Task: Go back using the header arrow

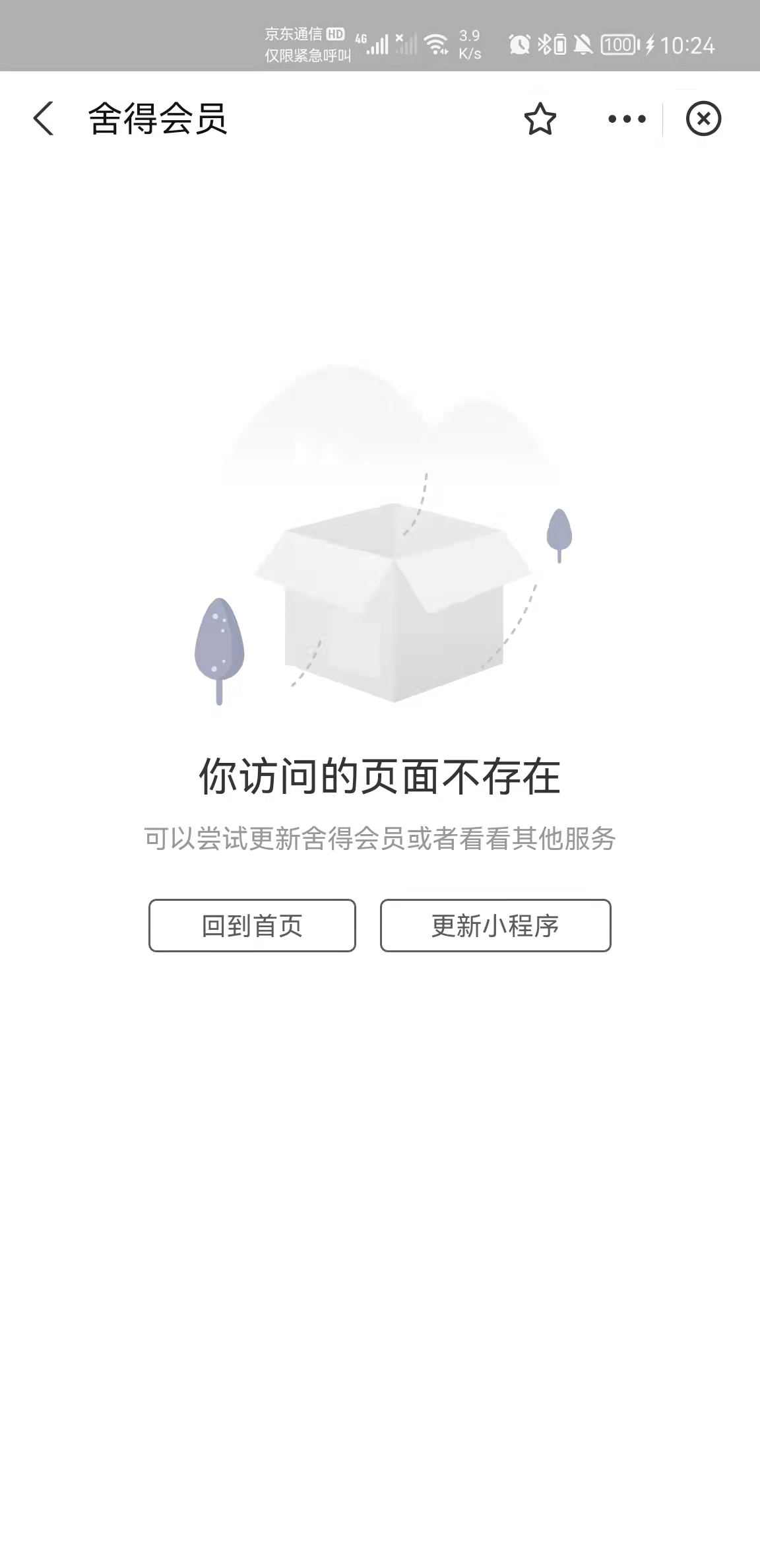Action: tap(44, 119)
